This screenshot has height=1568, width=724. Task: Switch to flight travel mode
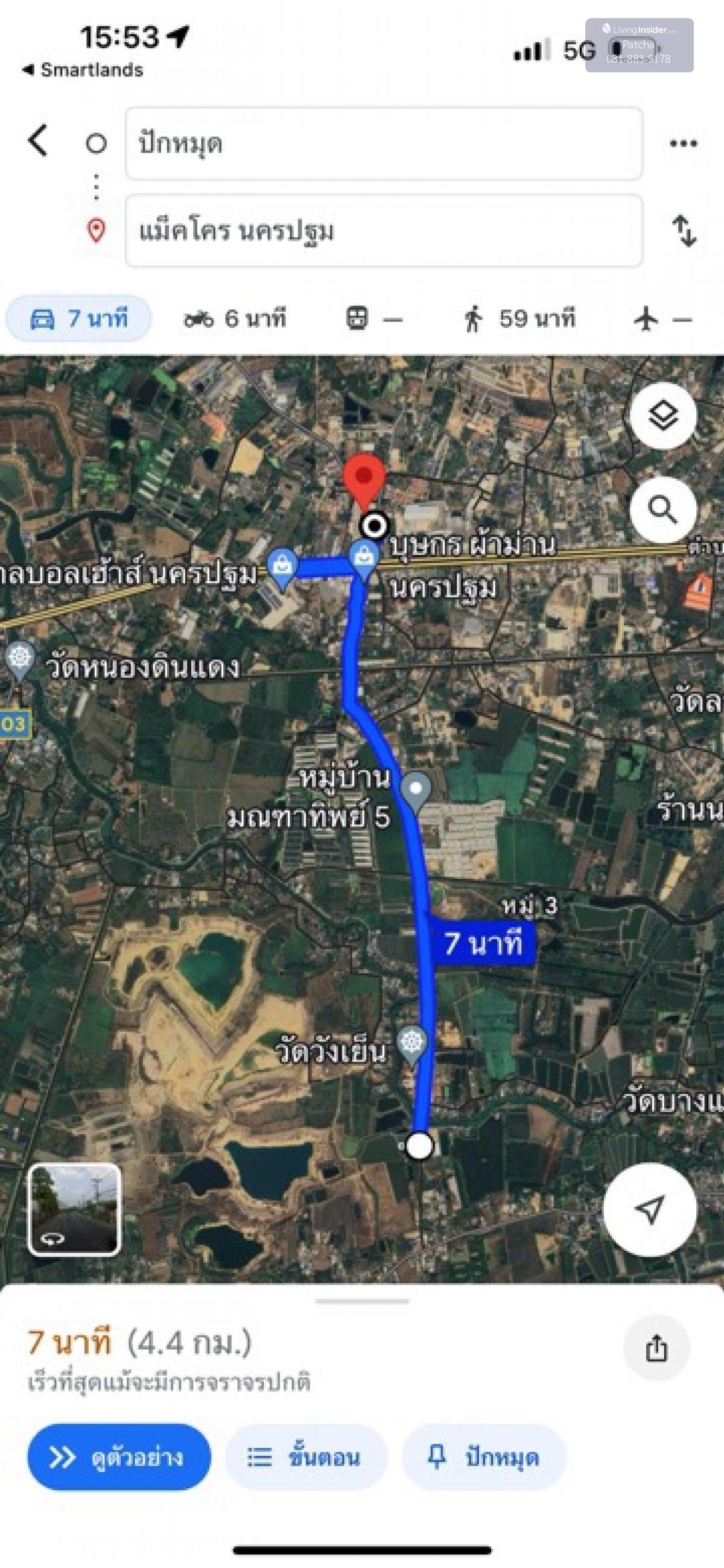tap(662, 318)
